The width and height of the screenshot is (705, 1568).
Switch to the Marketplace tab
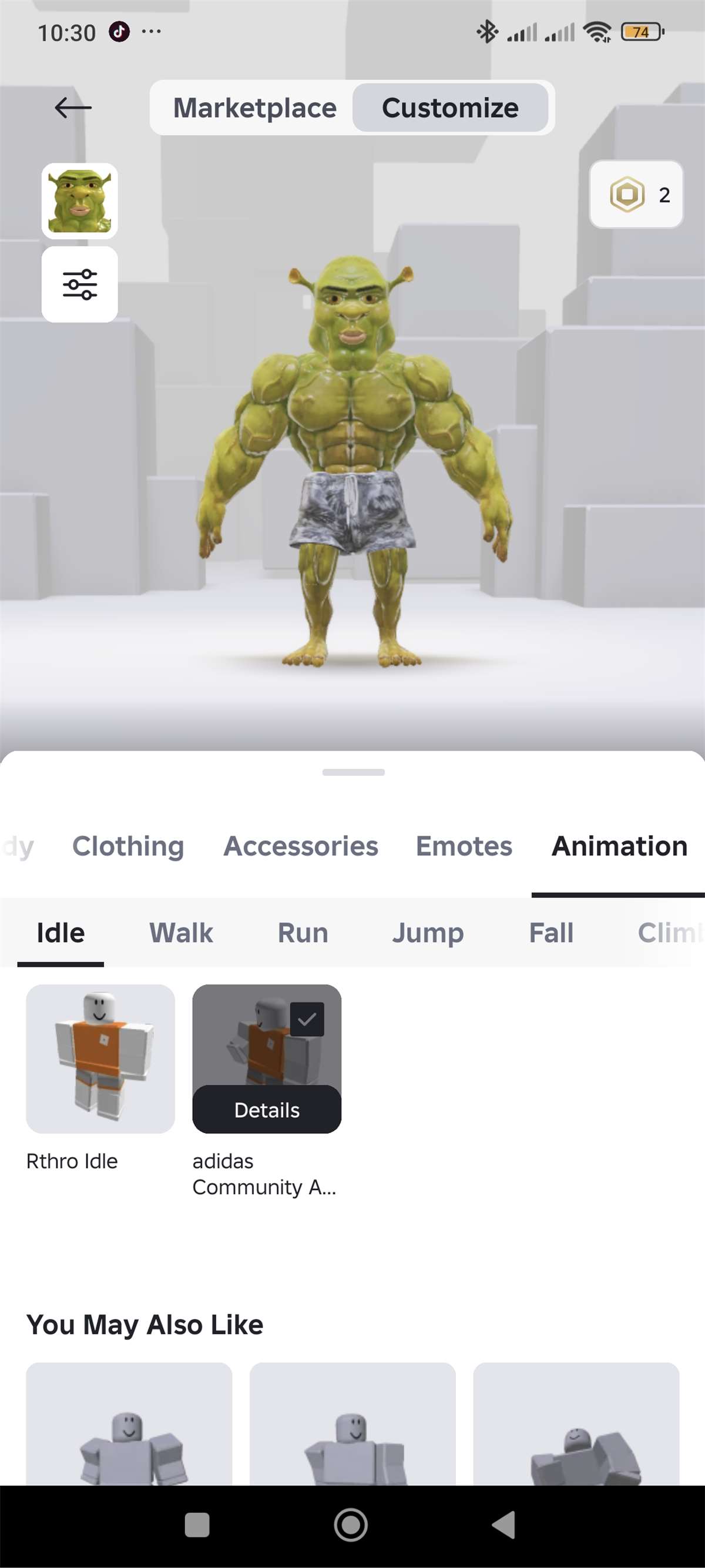point(255,107)
